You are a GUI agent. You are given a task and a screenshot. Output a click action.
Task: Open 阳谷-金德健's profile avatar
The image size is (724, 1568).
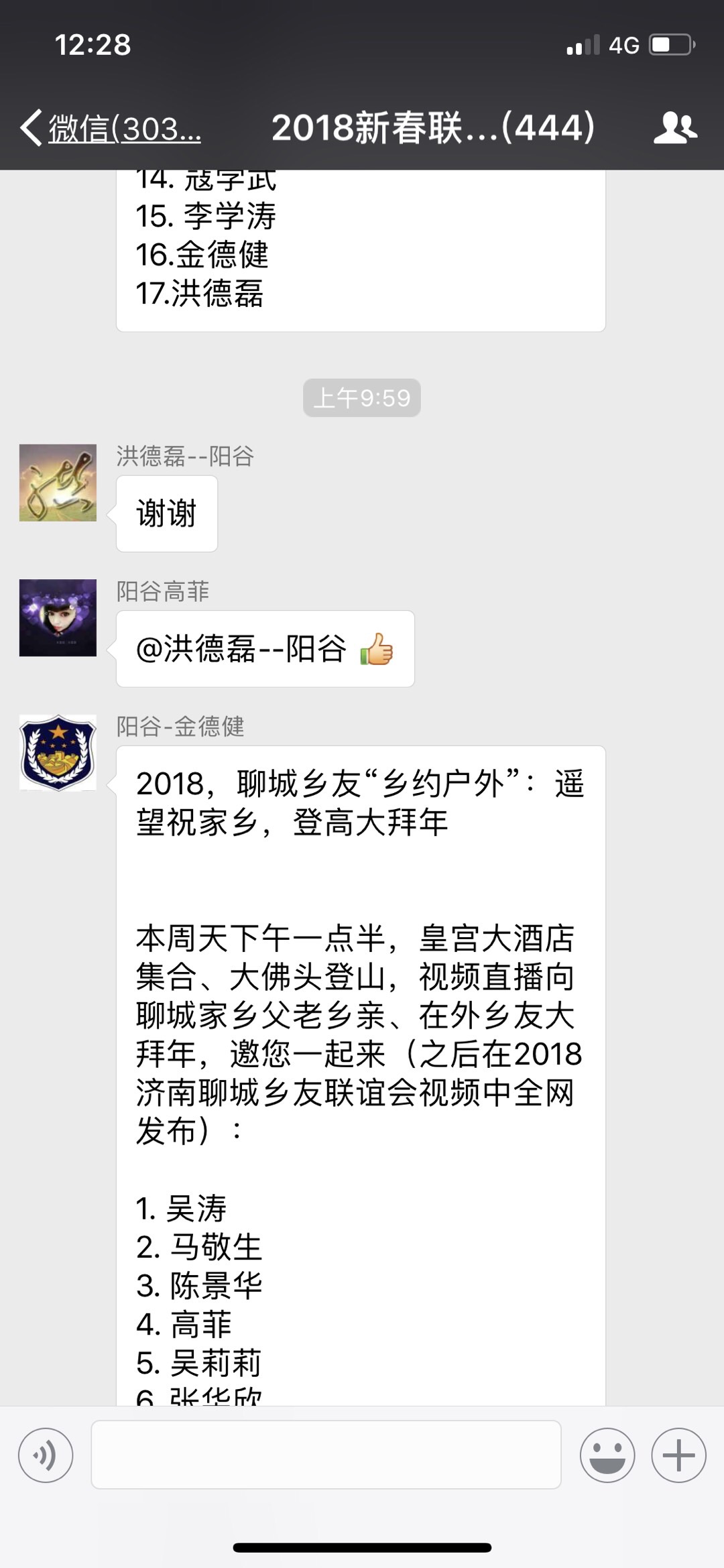click(x=58, y=753)
